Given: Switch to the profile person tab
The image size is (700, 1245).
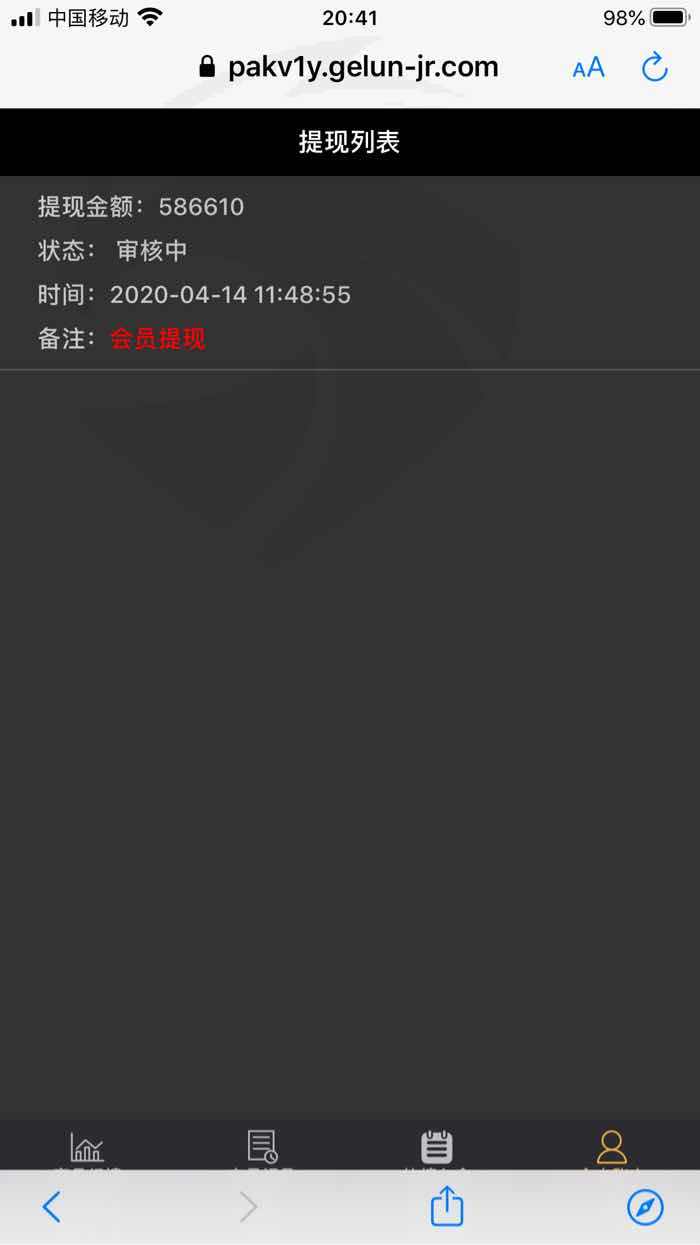Looking at the screenshot, I should pyautogui.click(x=611, y=1147).
